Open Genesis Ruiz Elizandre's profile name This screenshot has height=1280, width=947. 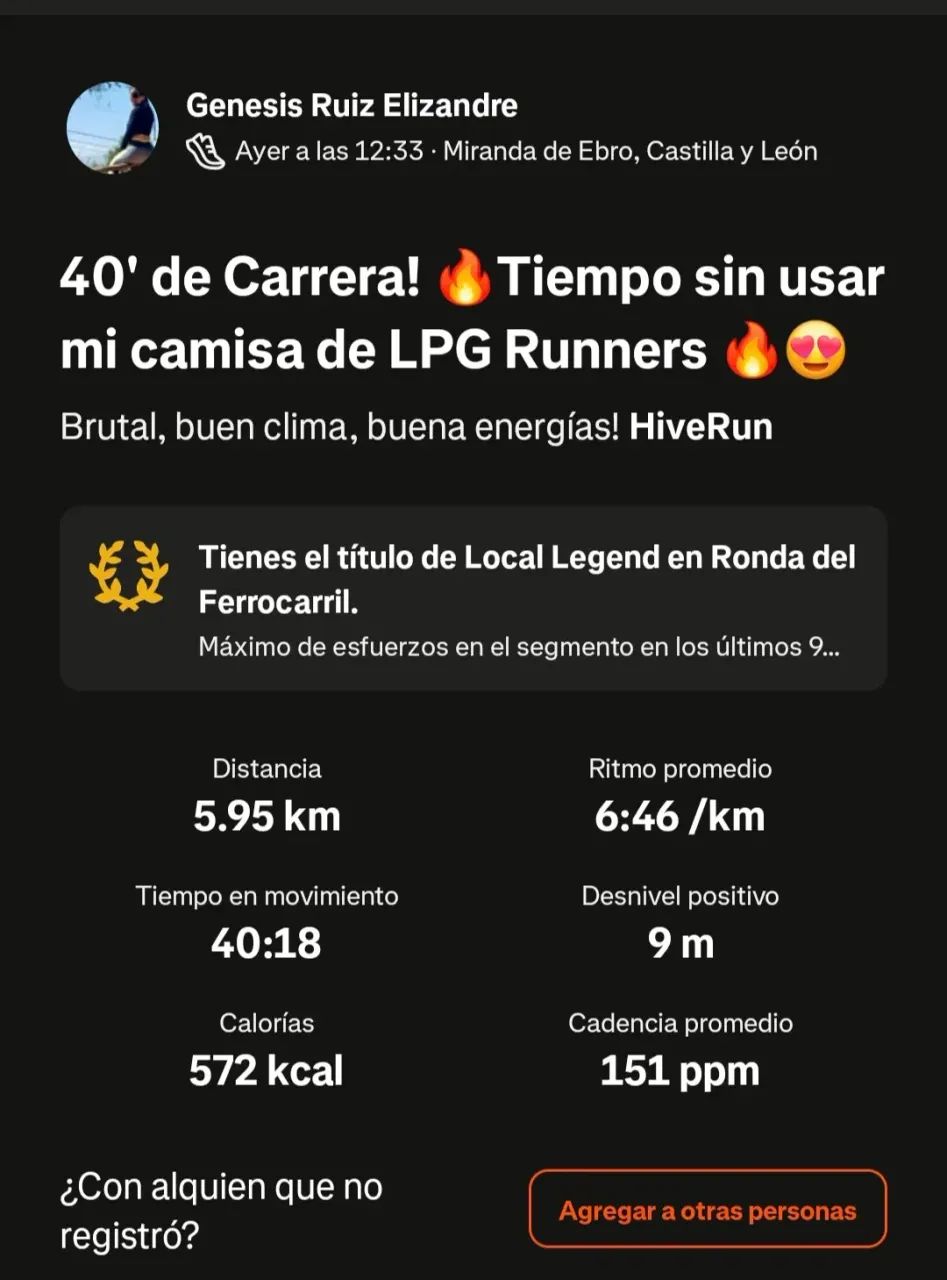(x=351, y=105)
